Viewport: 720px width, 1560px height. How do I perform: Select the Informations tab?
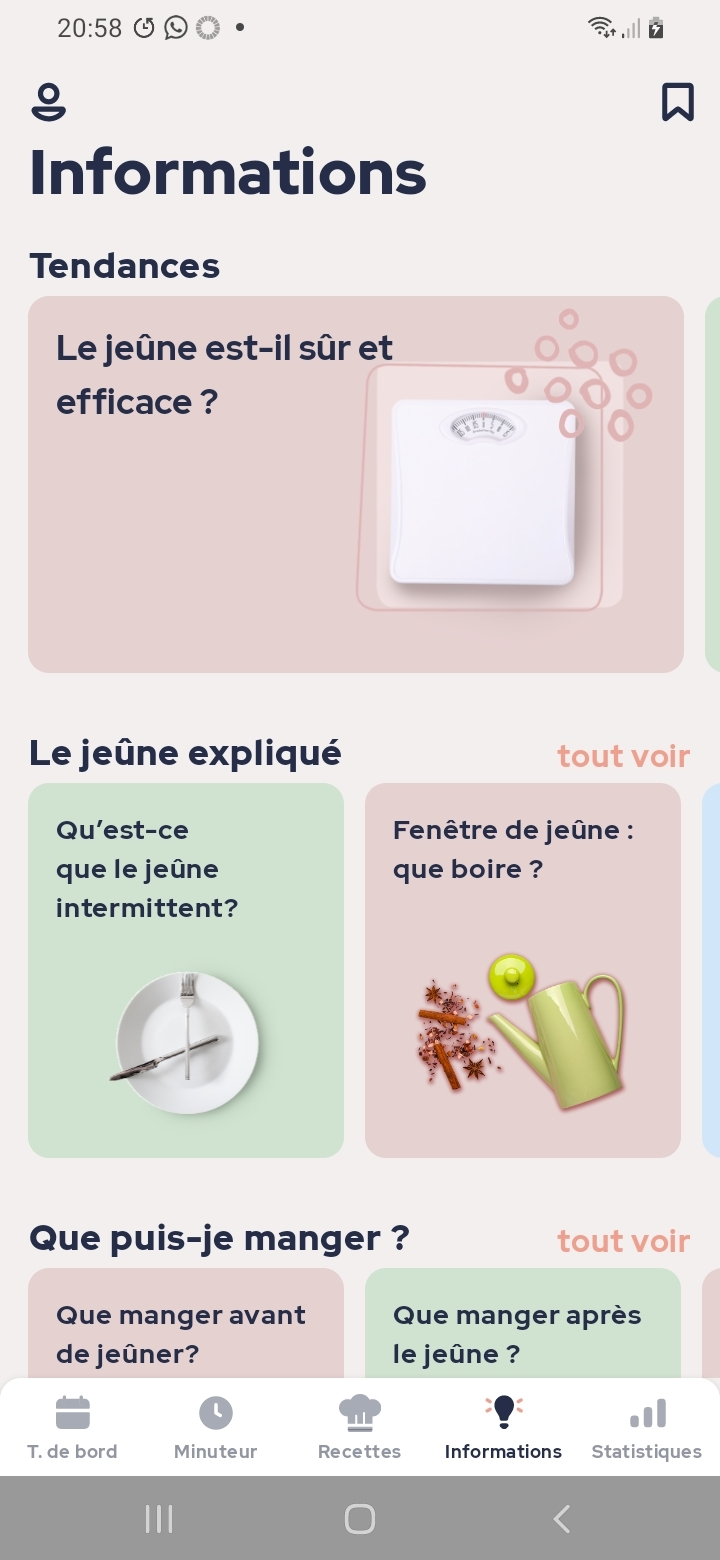point(503,1428)
